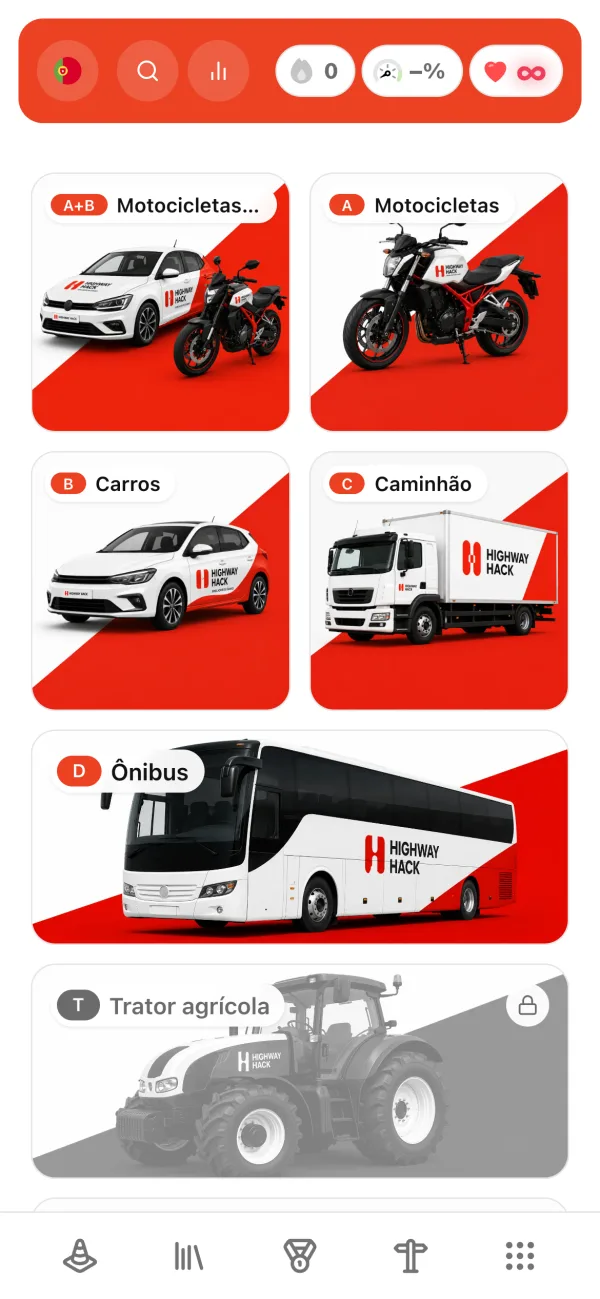Open search from the top bar
This screenshot has height=1299, width=600.
[x=148, y=71]
